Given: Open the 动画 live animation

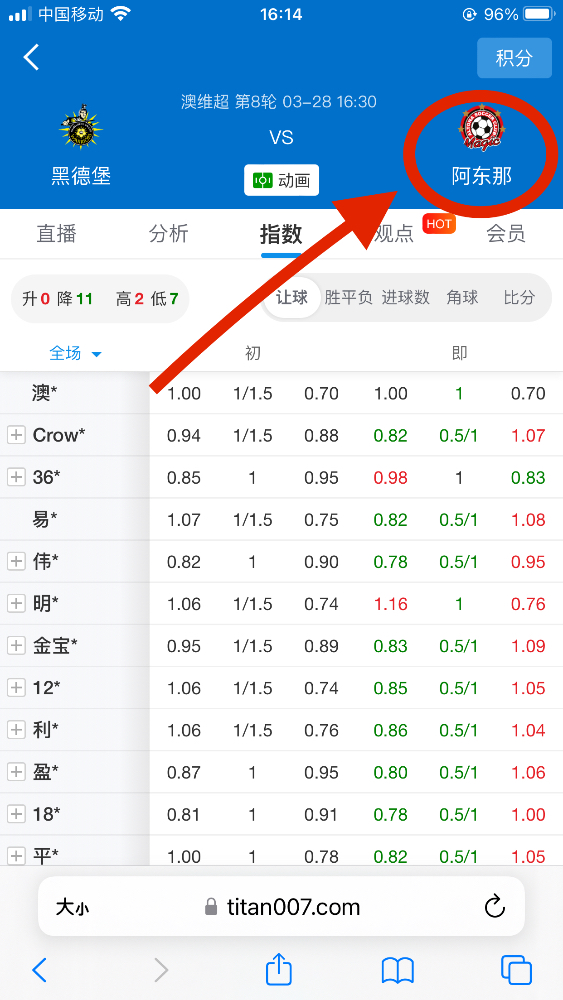Looking at the screenshot, I should click(281, 180).
